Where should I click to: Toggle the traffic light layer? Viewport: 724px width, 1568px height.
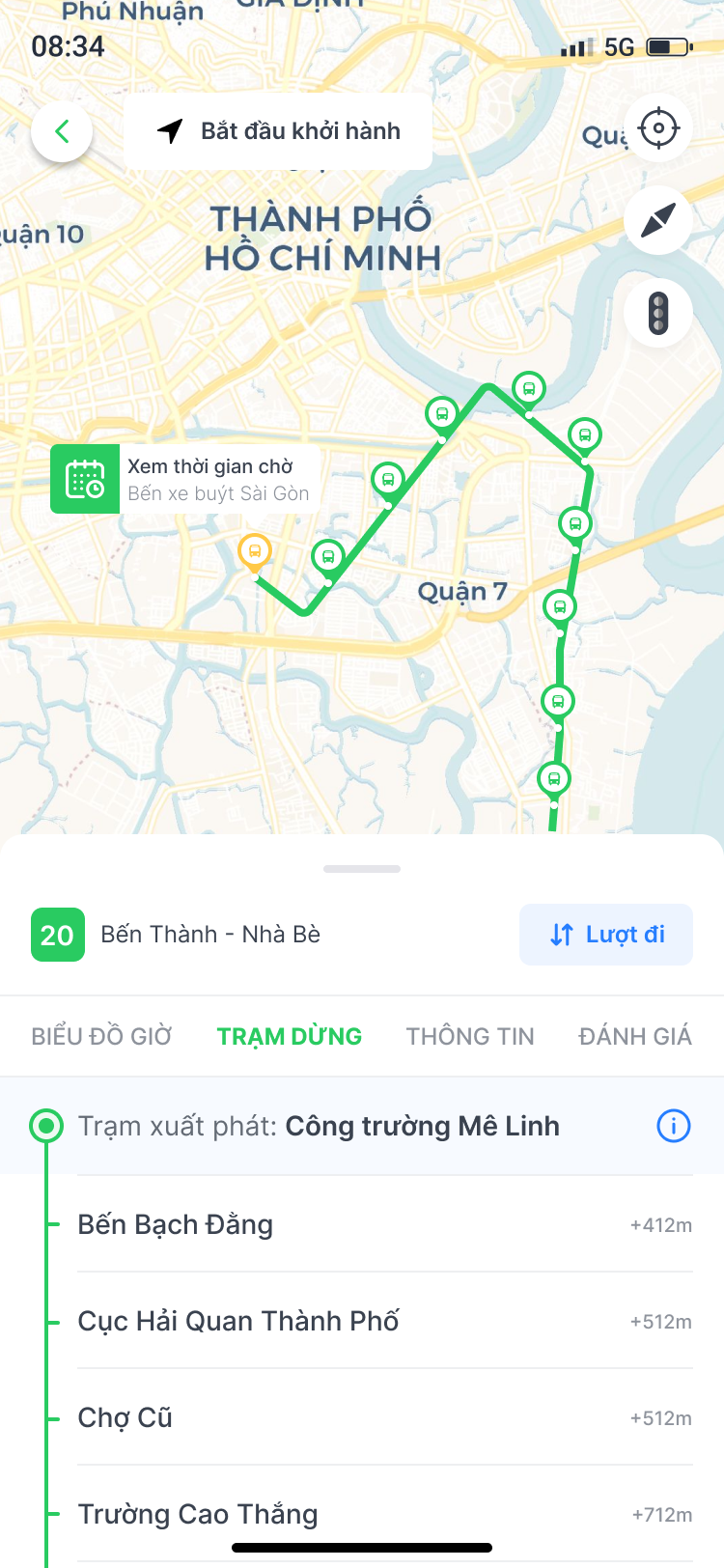coord(658,313)
